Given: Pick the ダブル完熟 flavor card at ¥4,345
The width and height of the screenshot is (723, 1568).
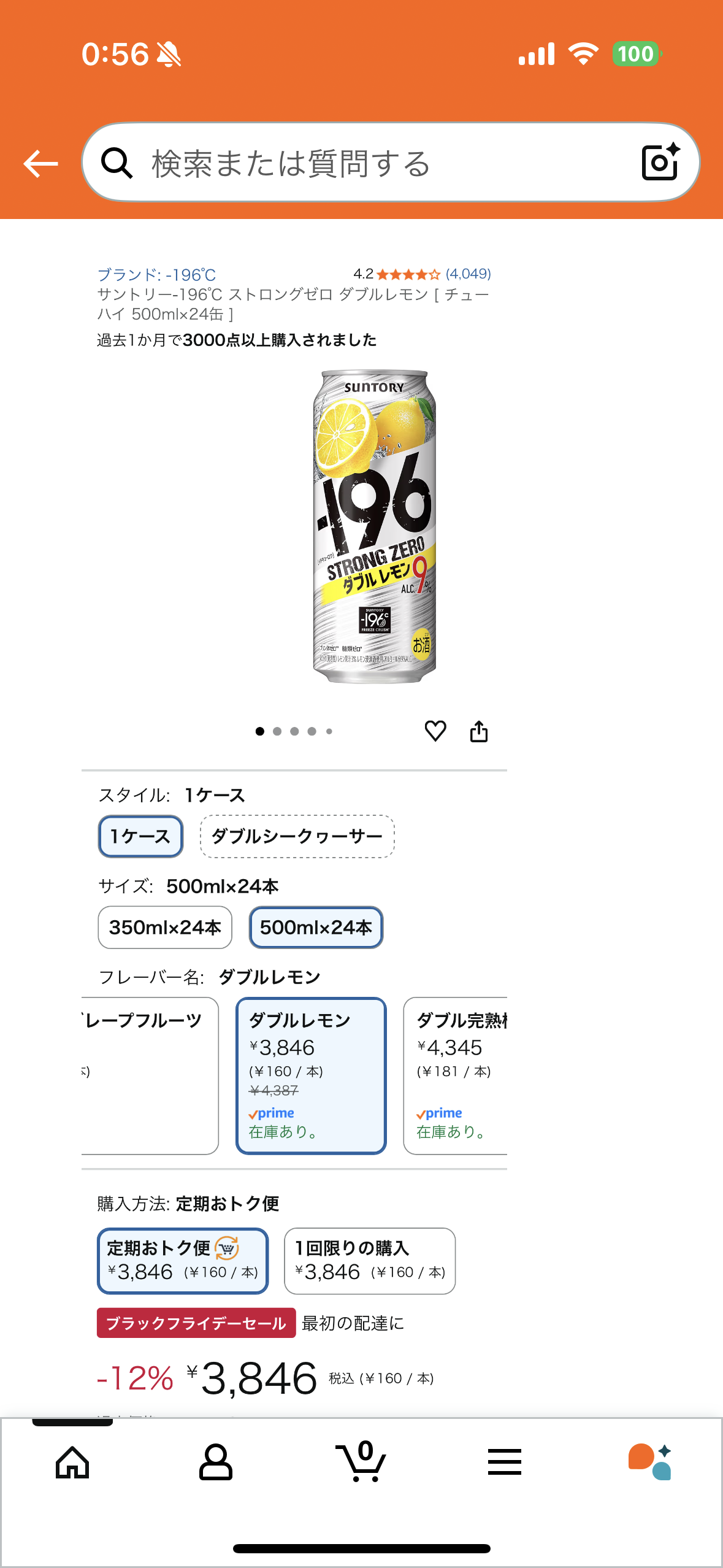Looking at the screenshot, I should (456, 1075).
